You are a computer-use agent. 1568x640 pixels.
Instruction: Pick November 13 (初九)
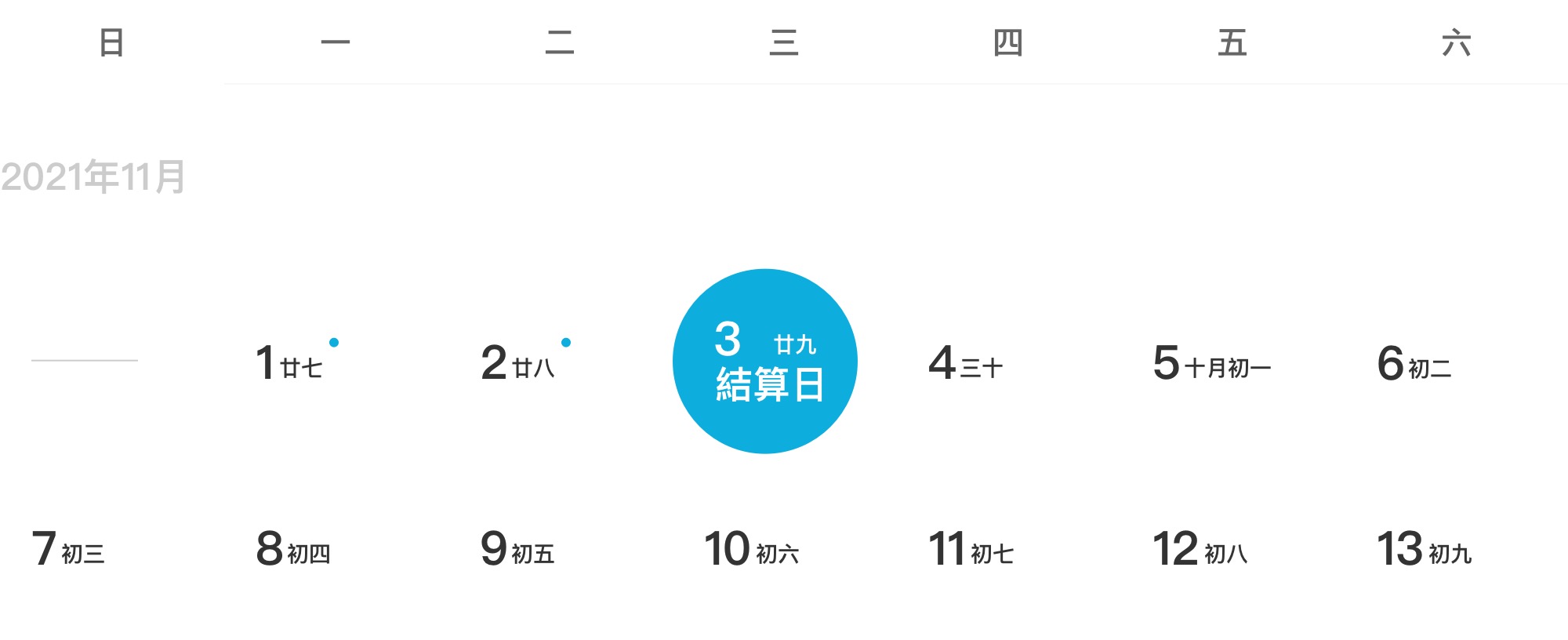click(1424, 548)
